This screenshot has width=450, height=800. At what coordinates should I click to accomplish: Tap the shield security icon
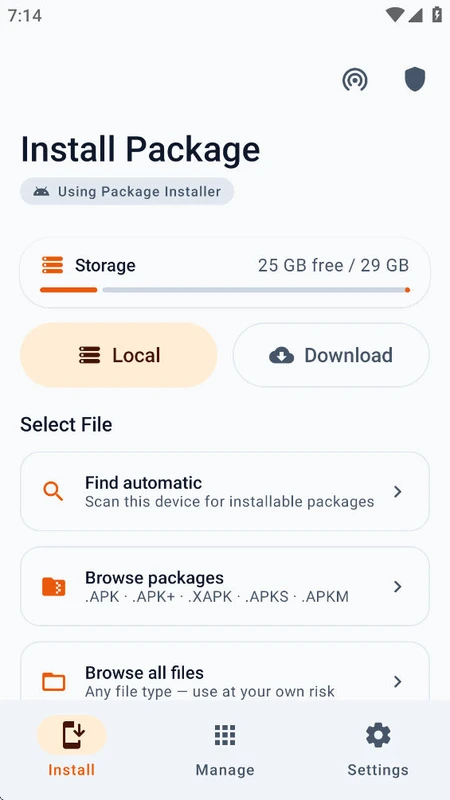coord(415,79)
